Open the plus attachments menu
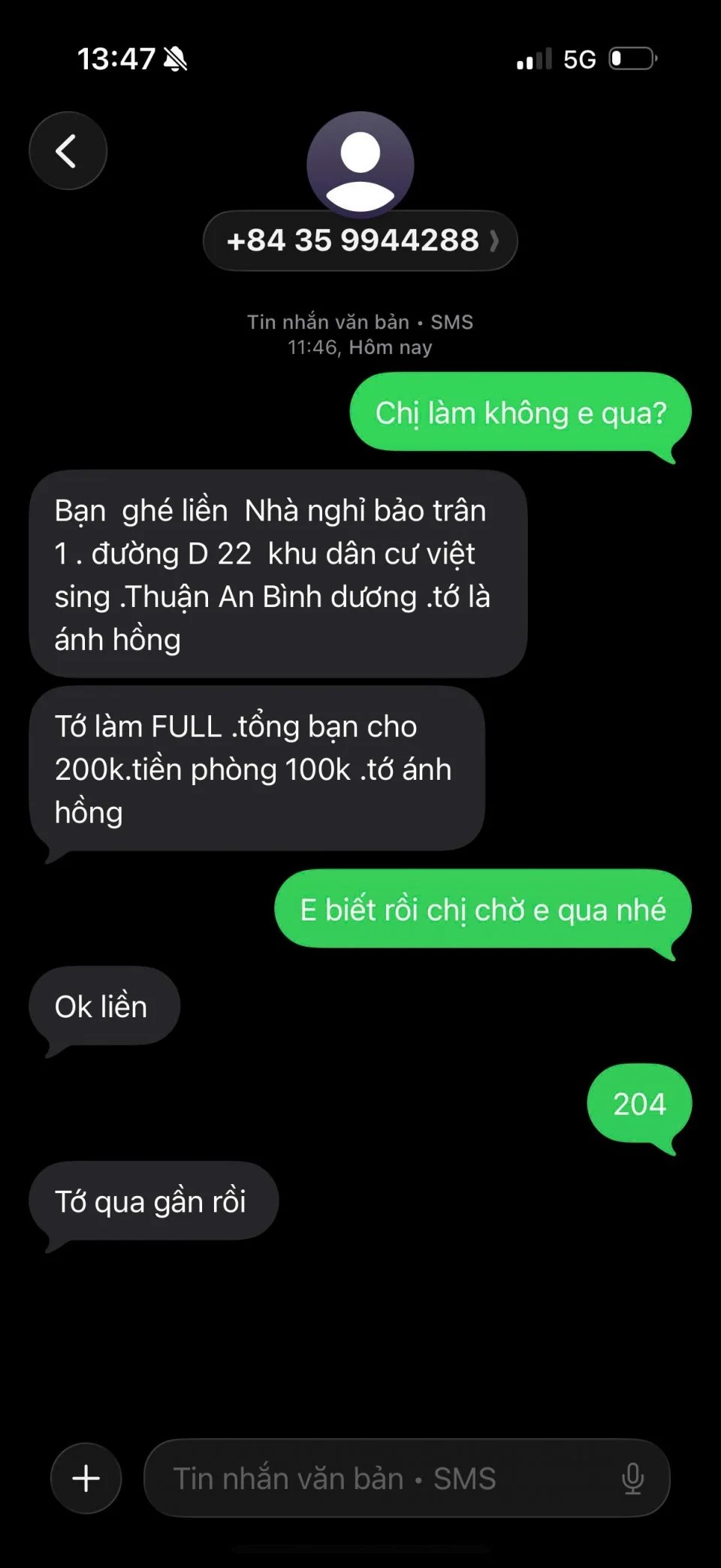The image size is (721, 1568). [86, 1478]
